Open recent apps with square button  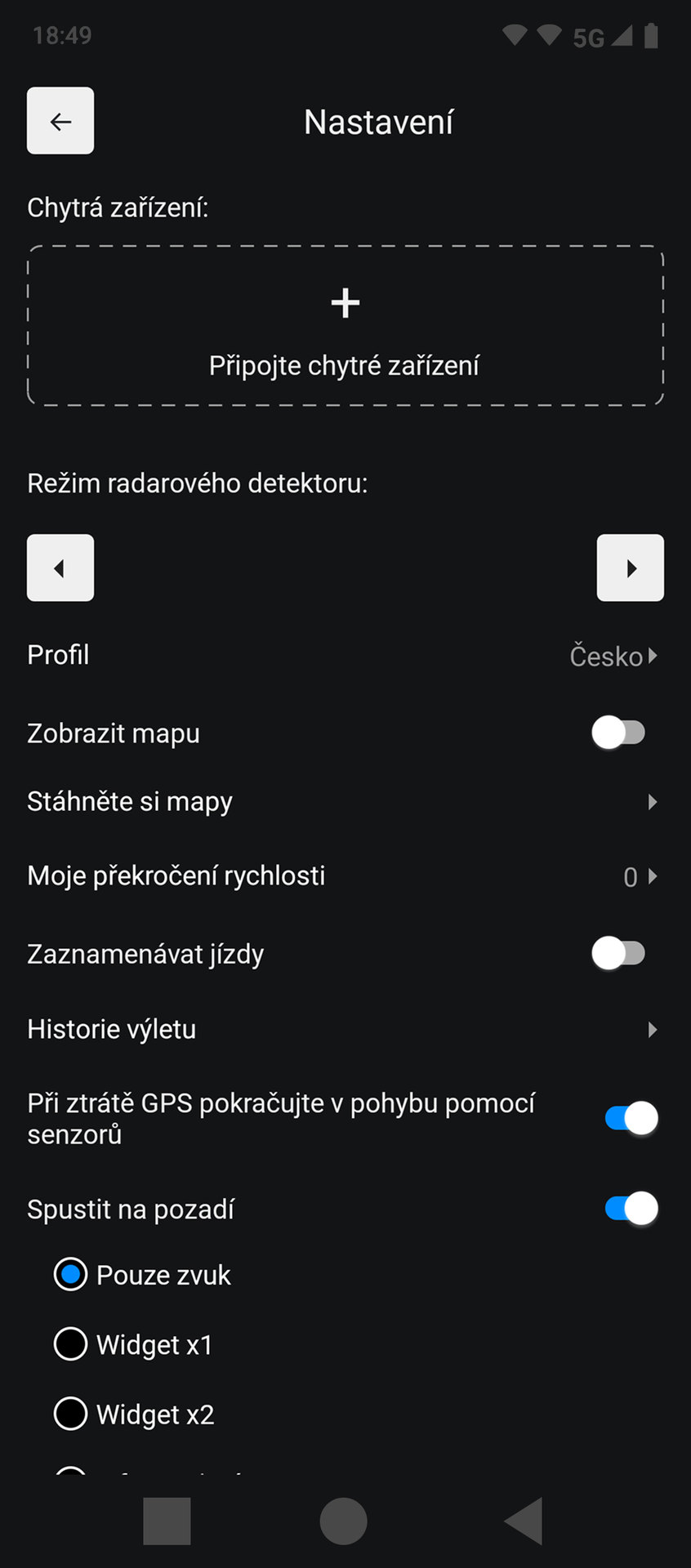tap(167, 1521)
